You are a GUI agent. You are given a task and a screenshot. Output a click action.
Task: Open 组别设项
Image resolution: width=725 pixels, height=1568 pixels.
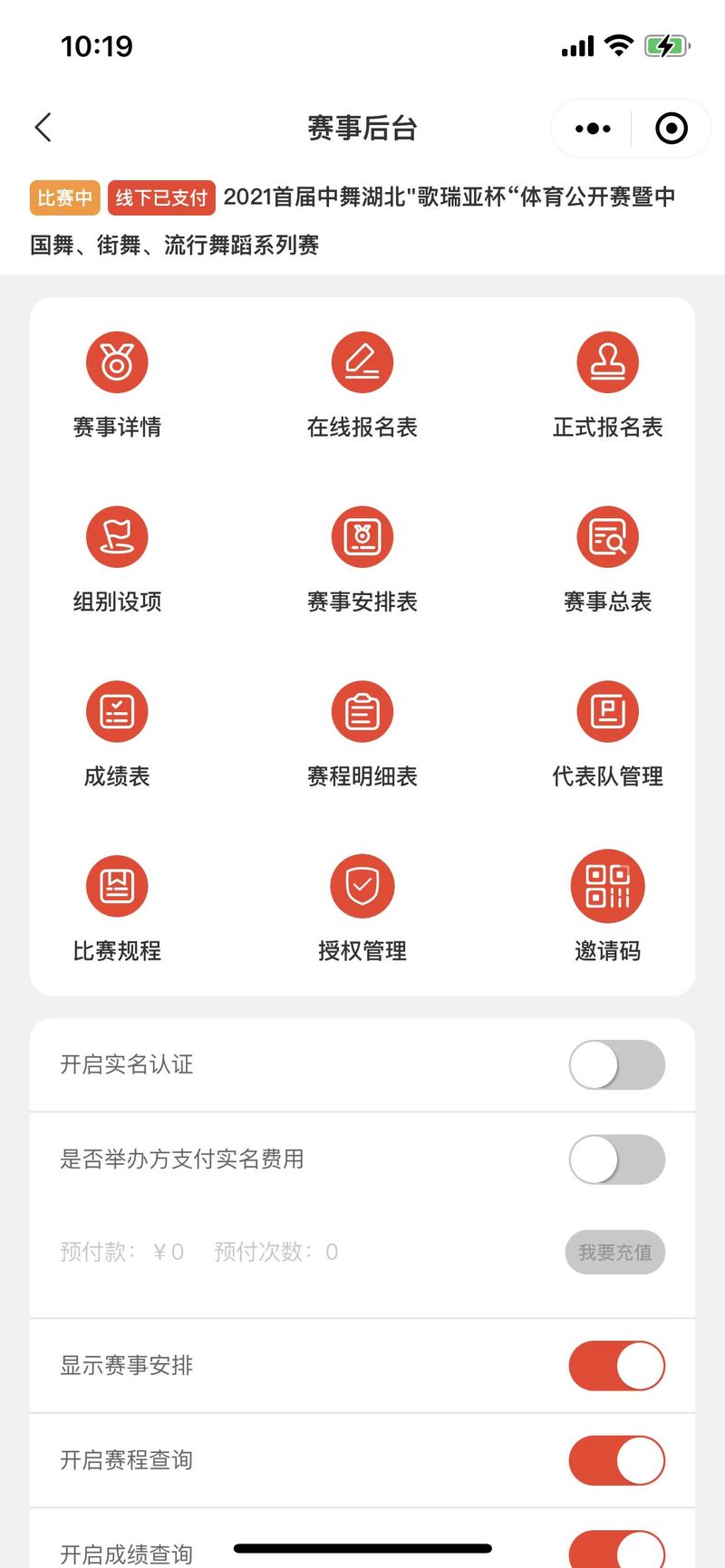click(117, 561)
